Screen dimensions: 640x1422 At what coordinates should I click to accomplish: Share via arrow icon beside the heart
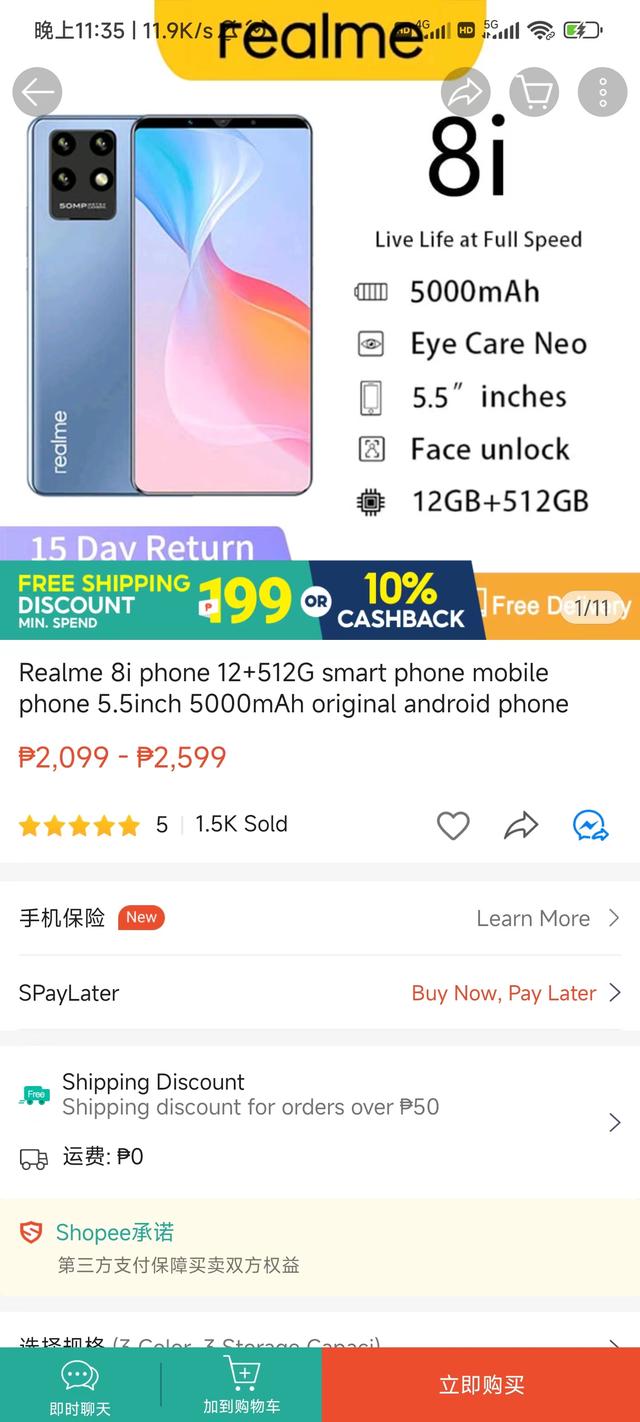[x=521, y=825]
